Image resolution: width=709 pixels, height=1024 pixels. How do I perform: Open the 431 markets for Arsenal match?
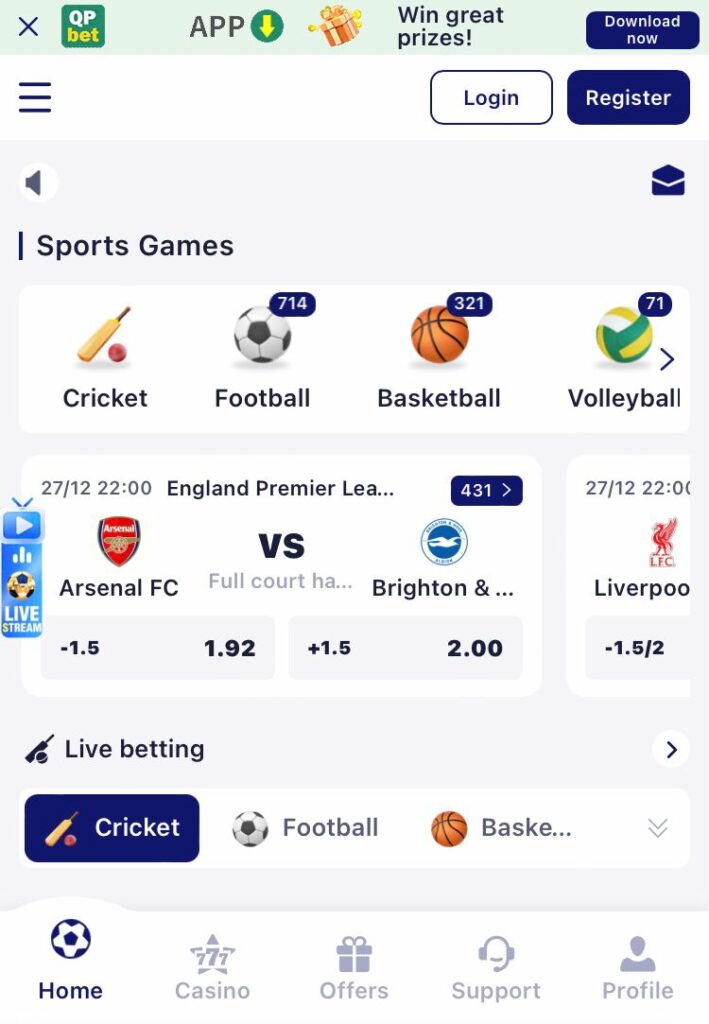(x=486, y=490)
